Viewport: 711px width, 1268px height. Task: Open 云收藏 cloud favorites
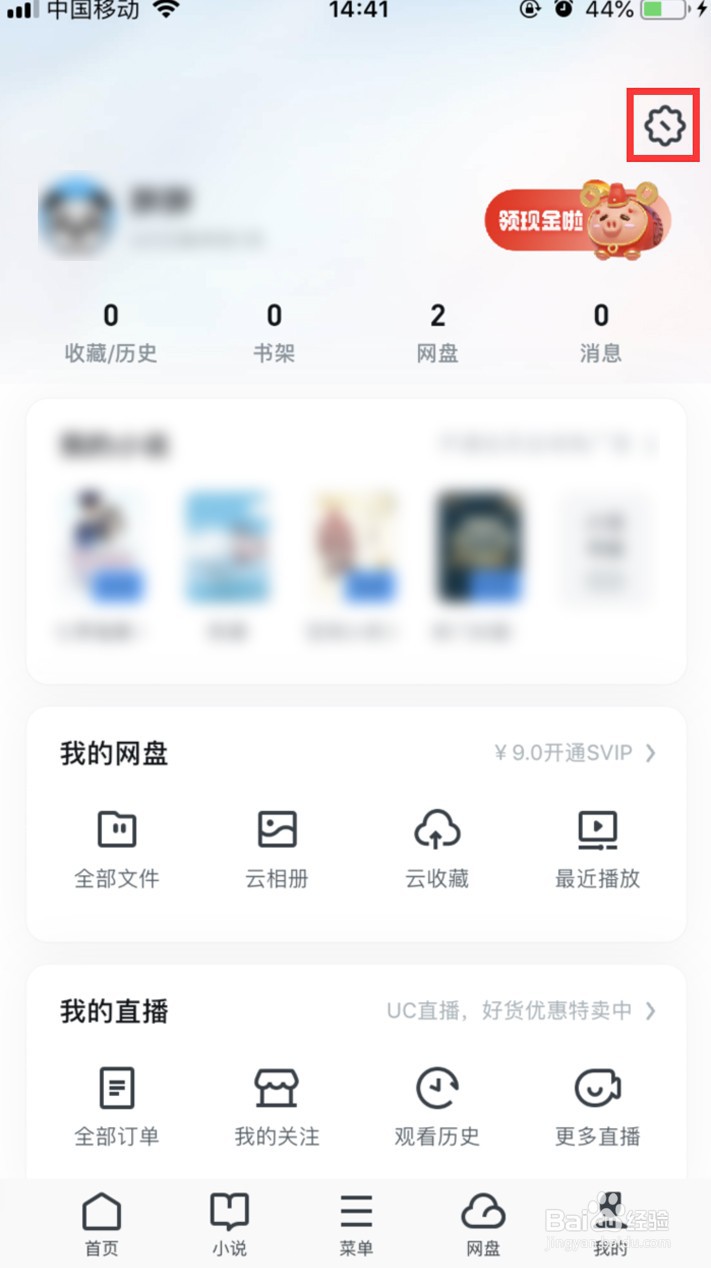coord(437,848)
